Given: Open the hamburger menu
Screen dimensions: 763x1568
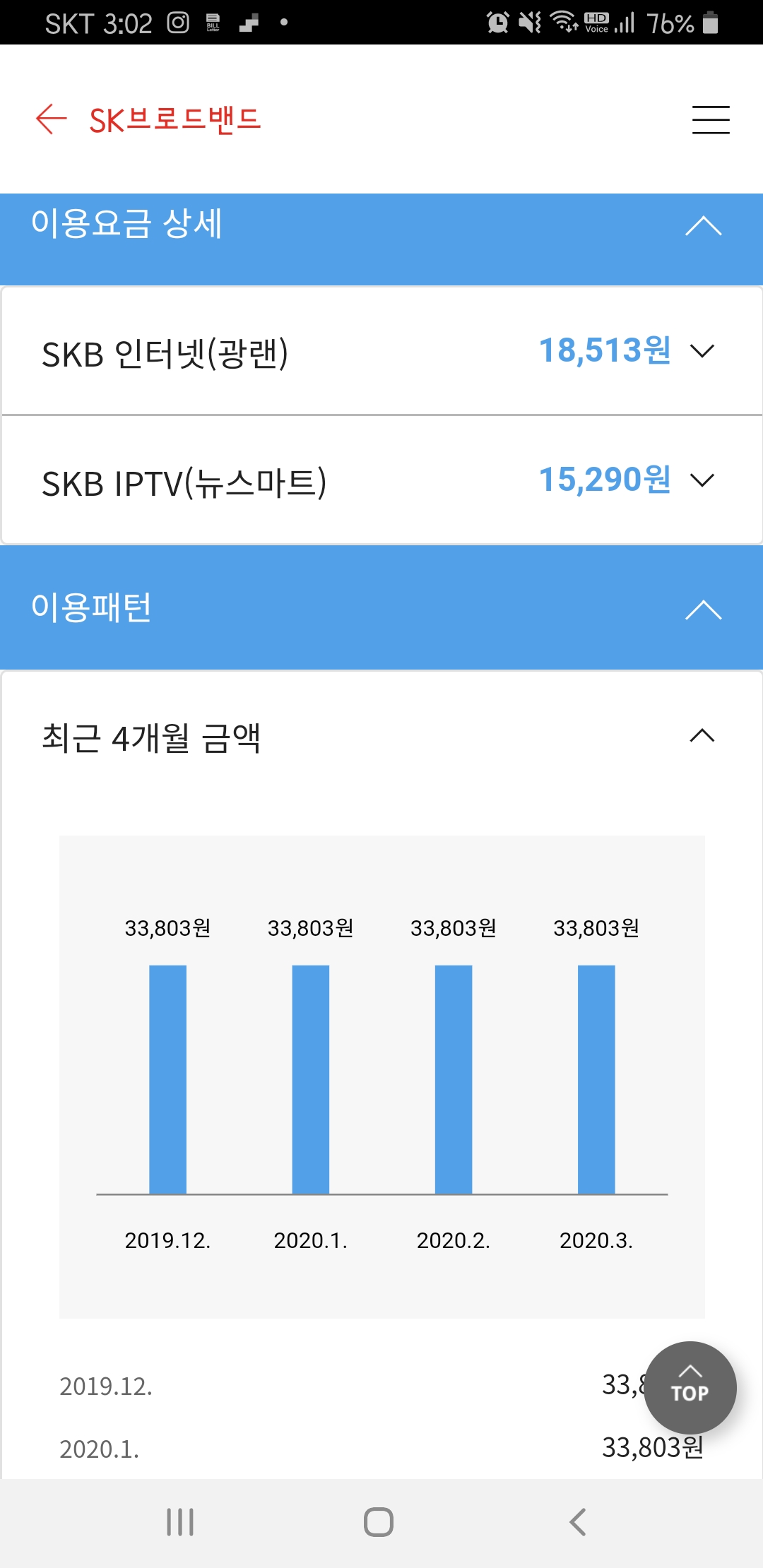Looking at the screenshot, I should (x=710, y=119).
